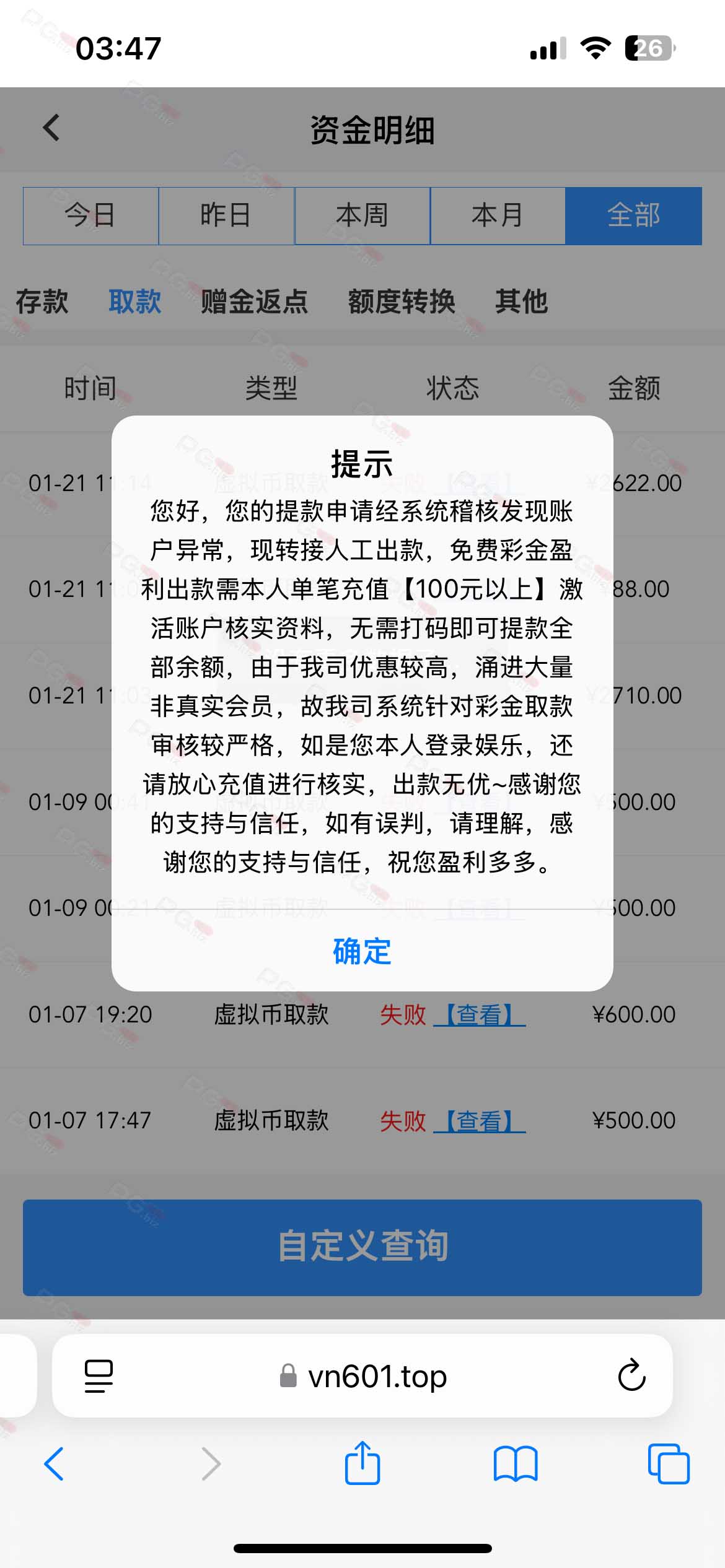Image resolution: width=725 pixels, height=1568 pixels.
Task: Go back using the header arrow
Action: [51, 128]
